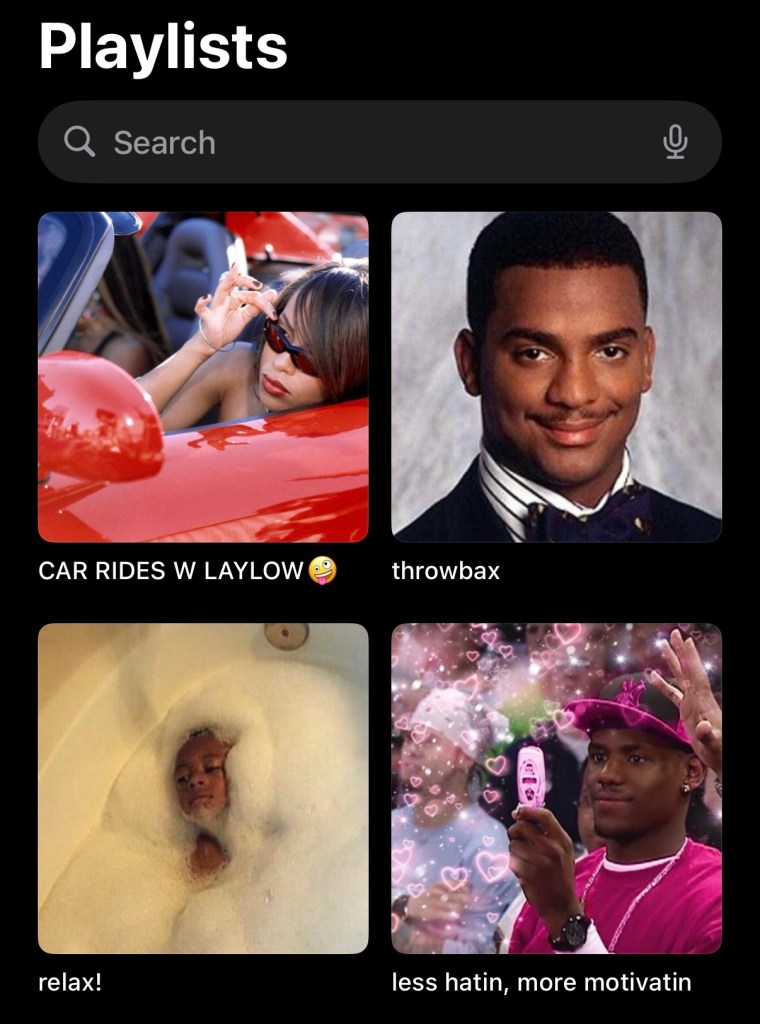The width and height of the screenshot is (760, 1024).
Task: Start voice search with the microphone
Action: [675, 142]
